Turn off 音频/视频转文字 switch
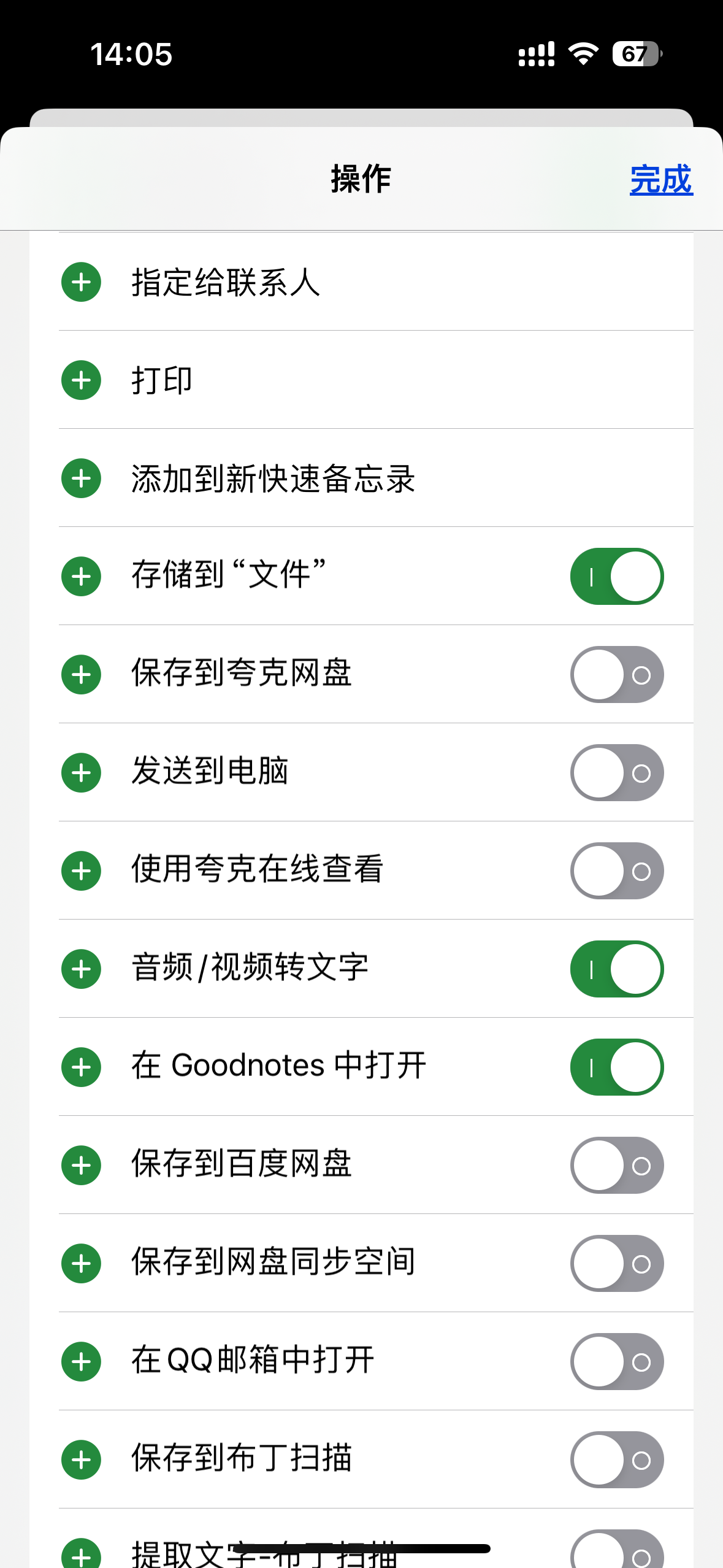723x1568 pixels. 617,969
